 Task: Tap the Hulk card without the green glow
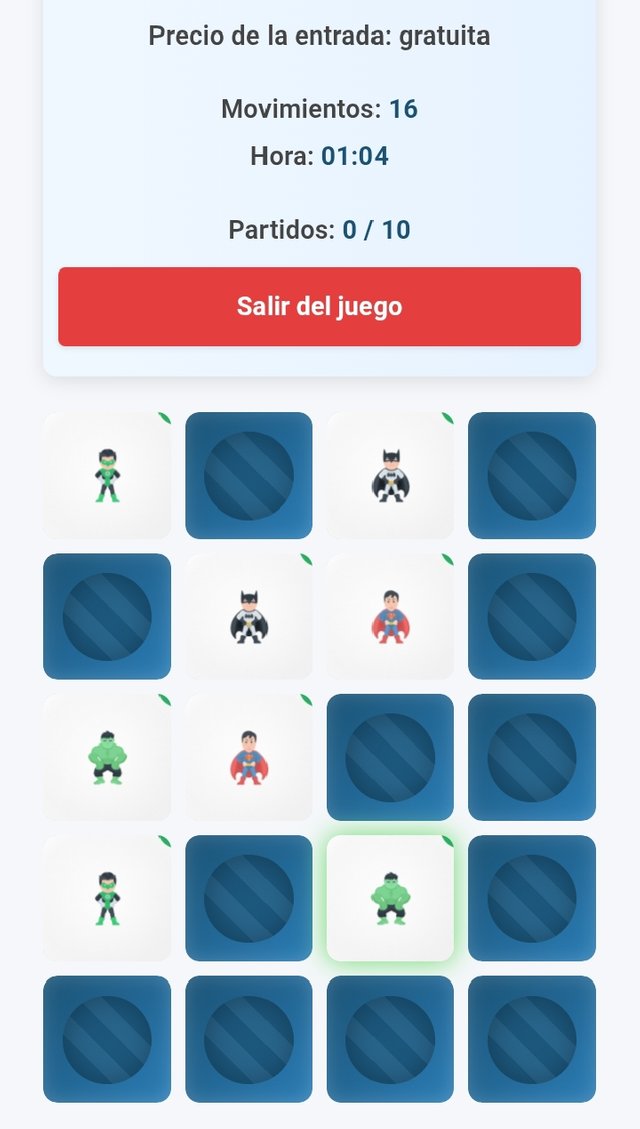click(x=107, y=757)
